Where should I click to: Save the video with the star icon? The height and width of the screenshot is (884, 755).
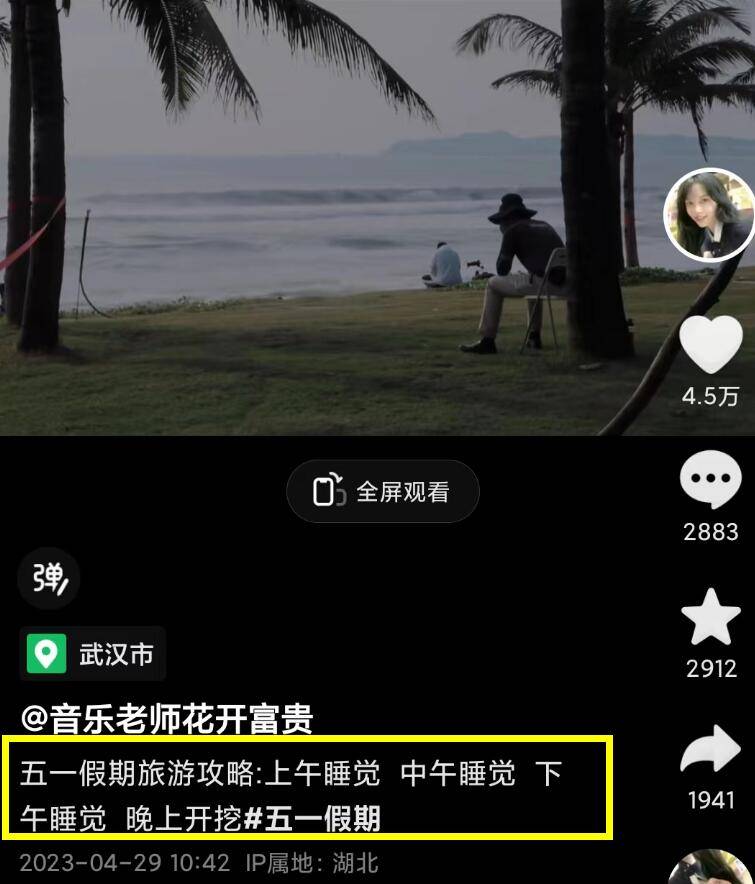pyautogui.click(x=710, y=617)
